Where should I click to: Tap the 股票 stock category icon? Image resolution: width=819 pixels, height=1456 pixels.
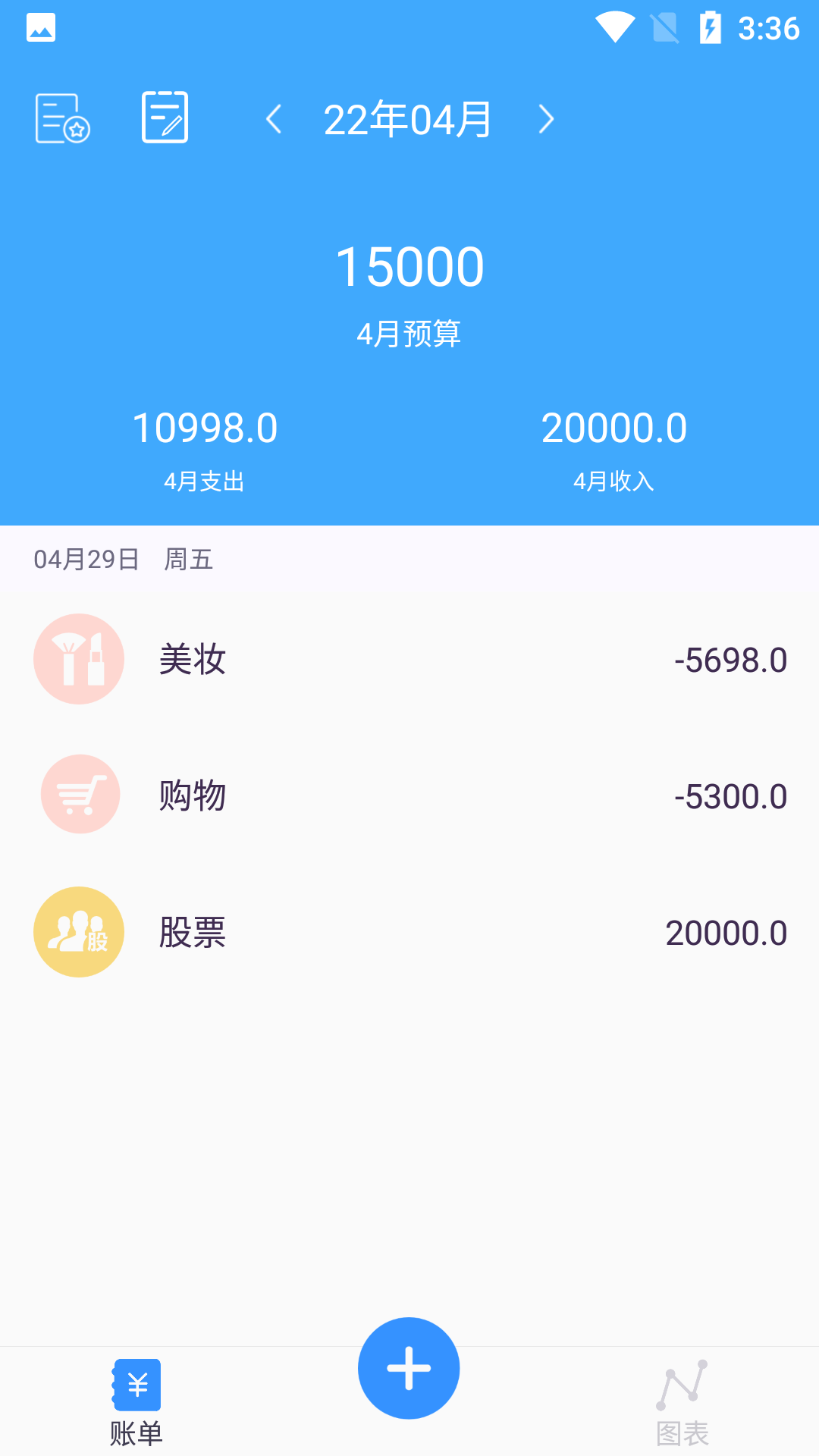pos(78,931)
